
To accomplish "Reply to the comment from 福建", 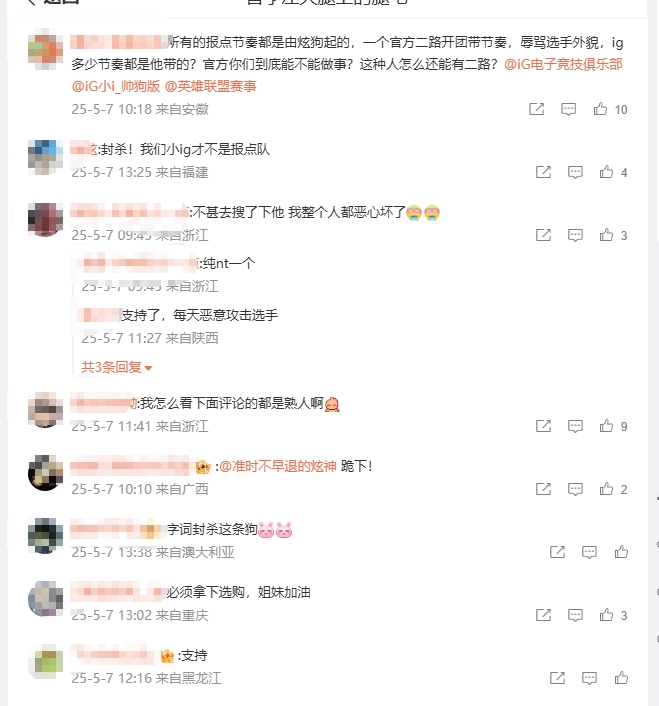I will click(x=575, y=172).
